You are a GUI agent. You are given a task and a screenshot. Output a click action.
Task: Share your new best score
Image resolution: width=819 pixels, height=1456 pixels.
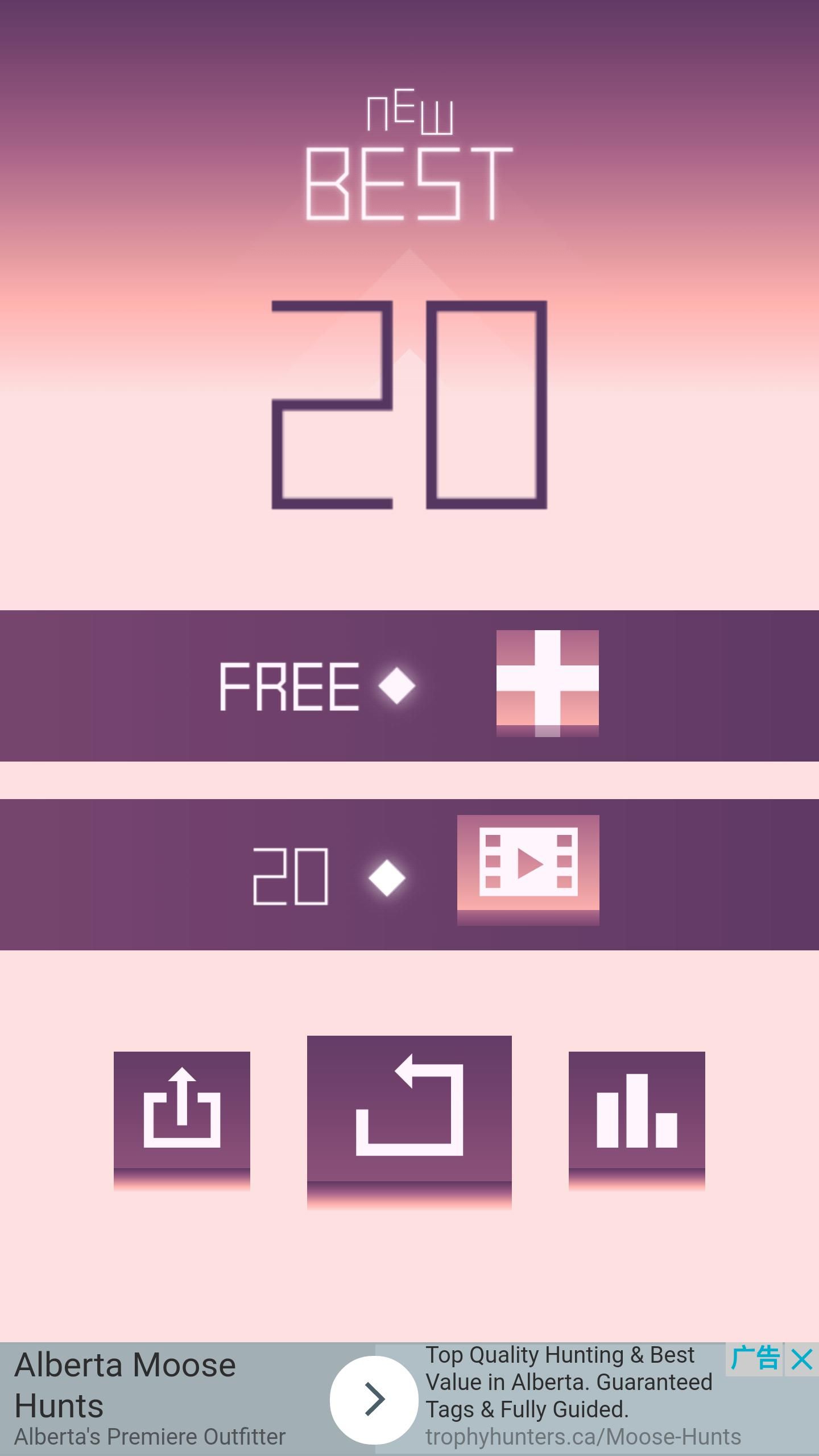[x=182, y=1115]
